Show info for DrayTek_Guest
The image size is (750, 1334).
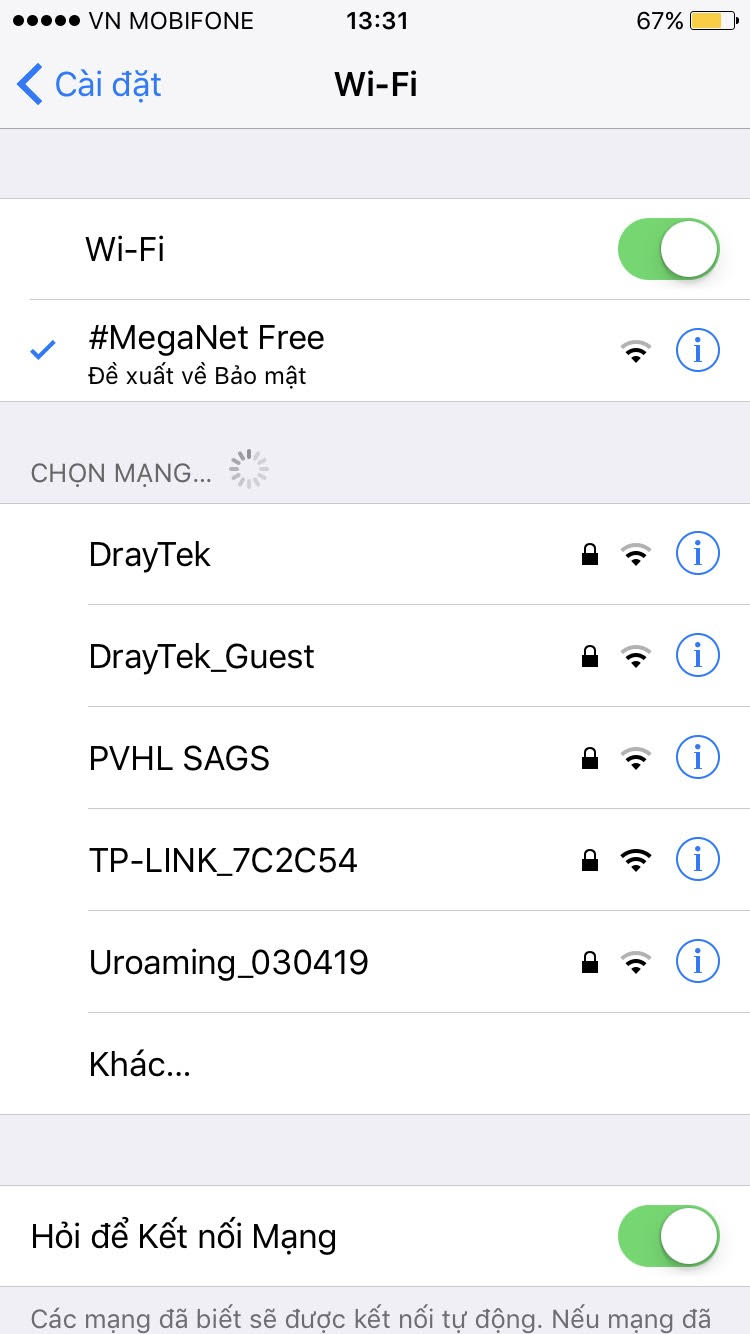pyautogui.click(x=697, y=656)
